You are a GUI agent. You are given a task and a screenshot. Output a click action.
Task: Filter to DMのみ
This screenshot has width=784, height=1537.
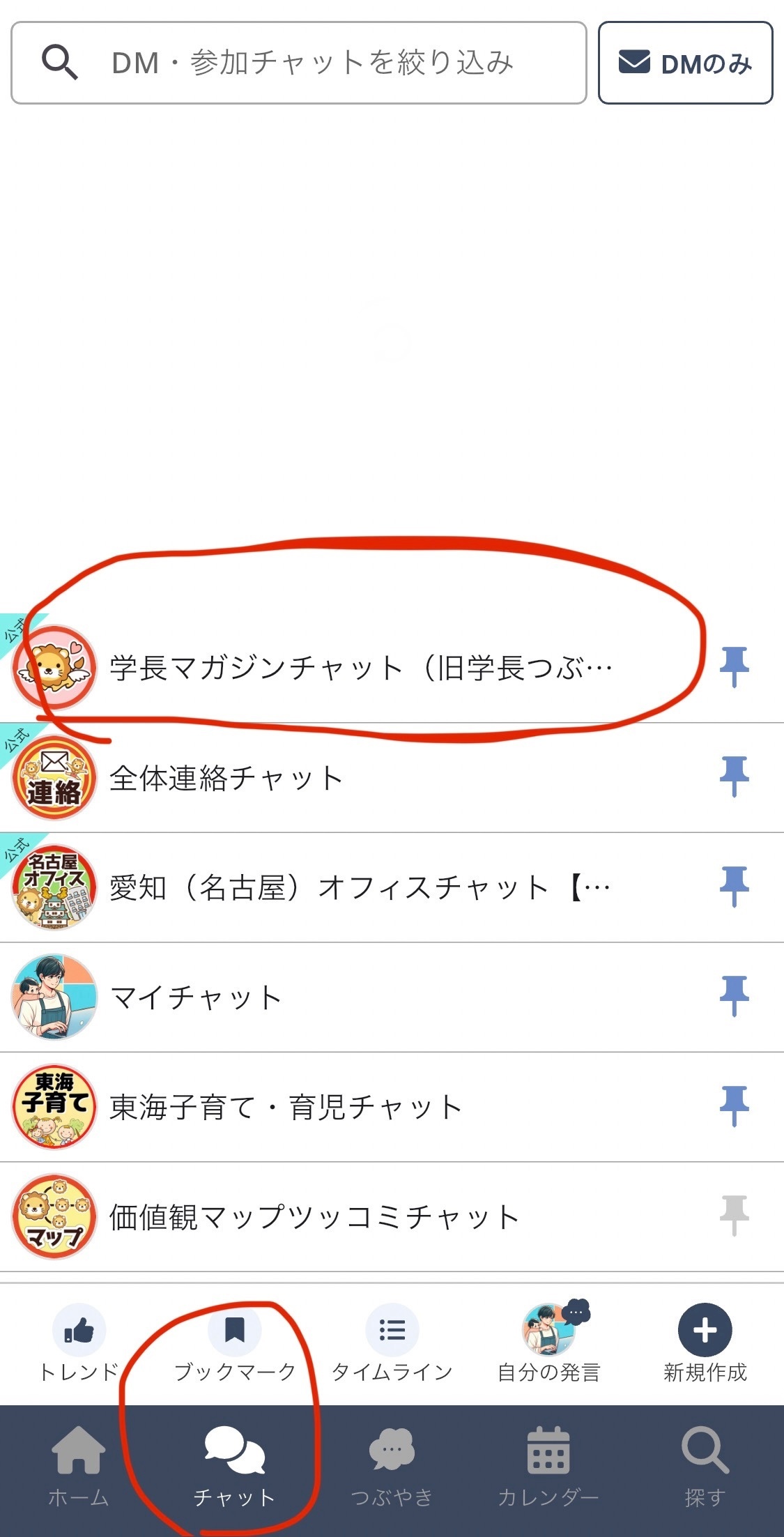pos(685,63)
